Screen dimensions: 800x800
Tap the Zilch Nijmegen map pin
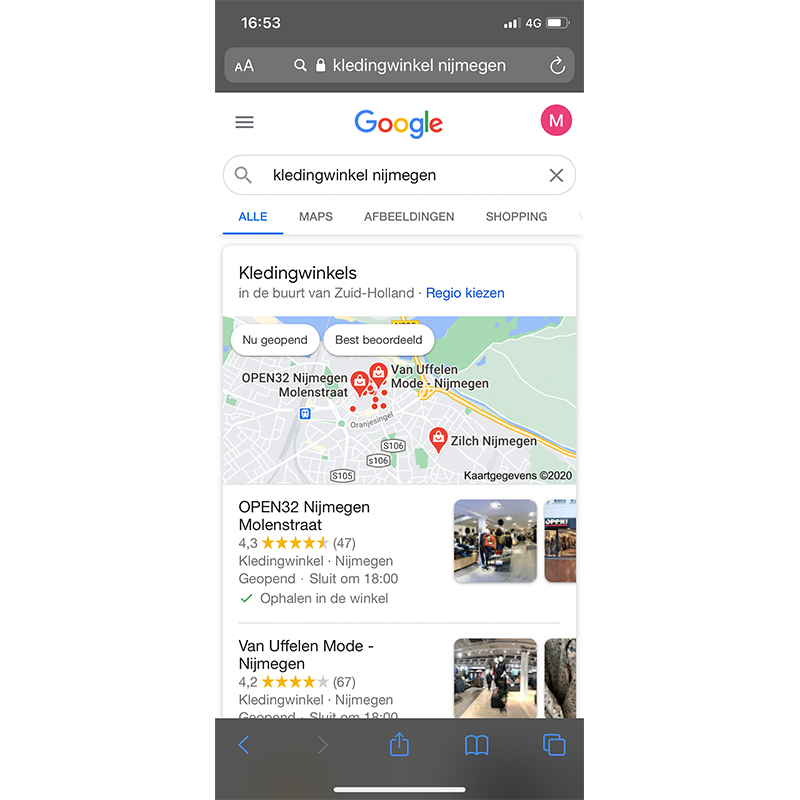[x=438, y=438]
